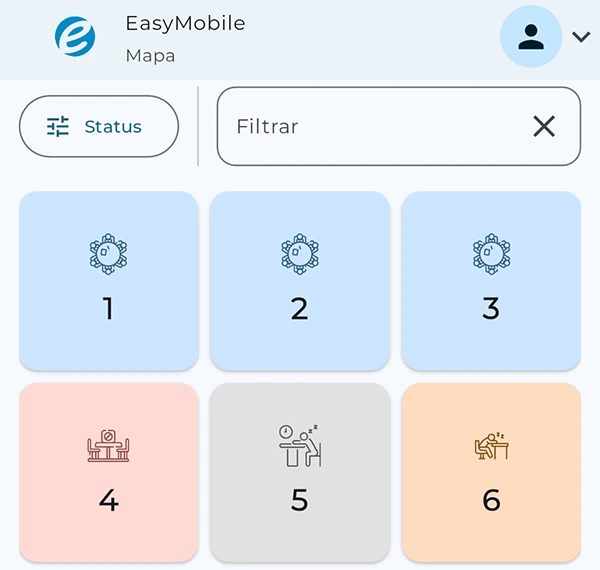
Task: Choose the pink table 4 card
Action: 108,472
